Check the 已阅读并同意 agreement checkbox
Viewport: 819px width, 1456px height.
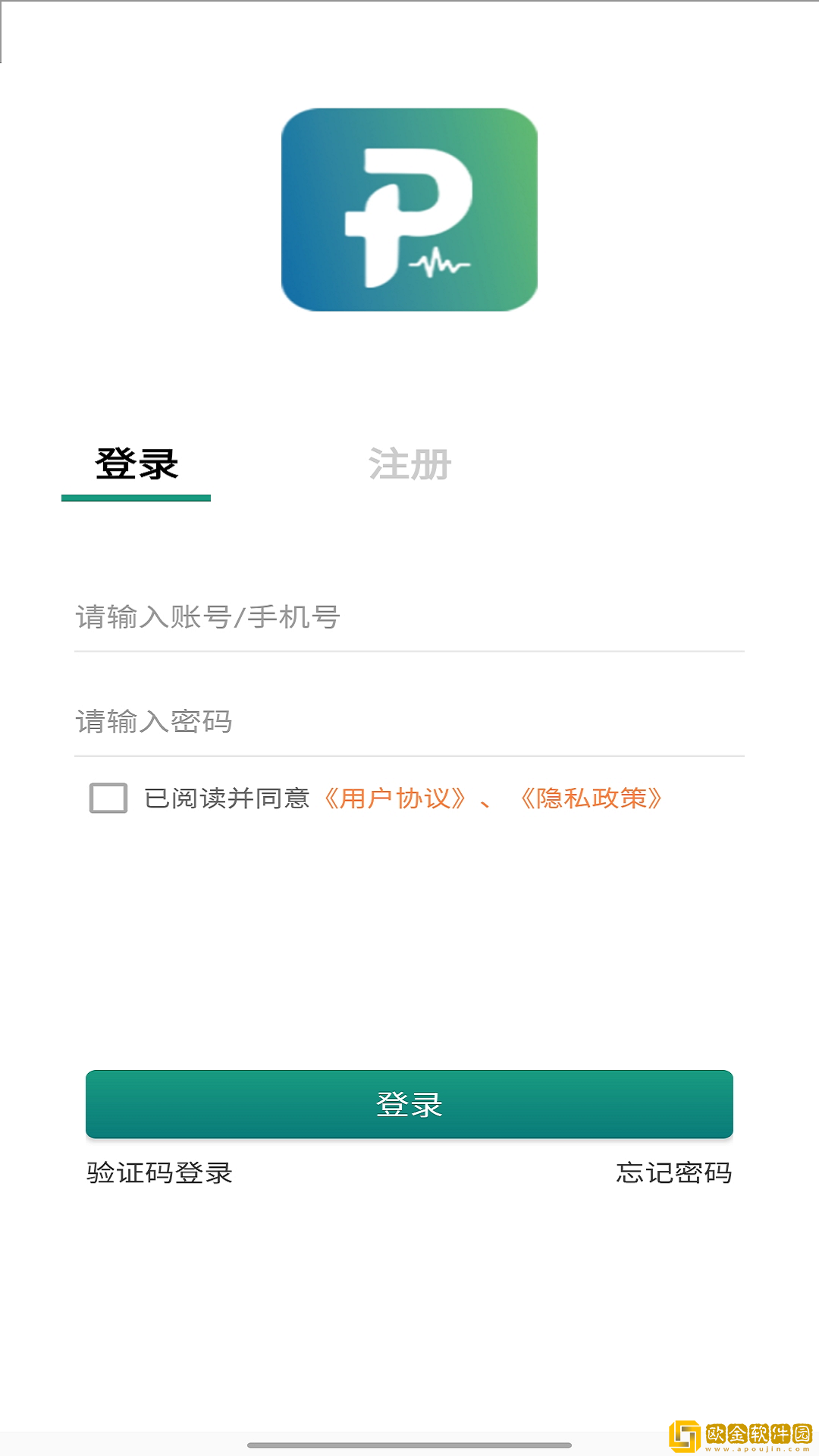pos(108,799)
